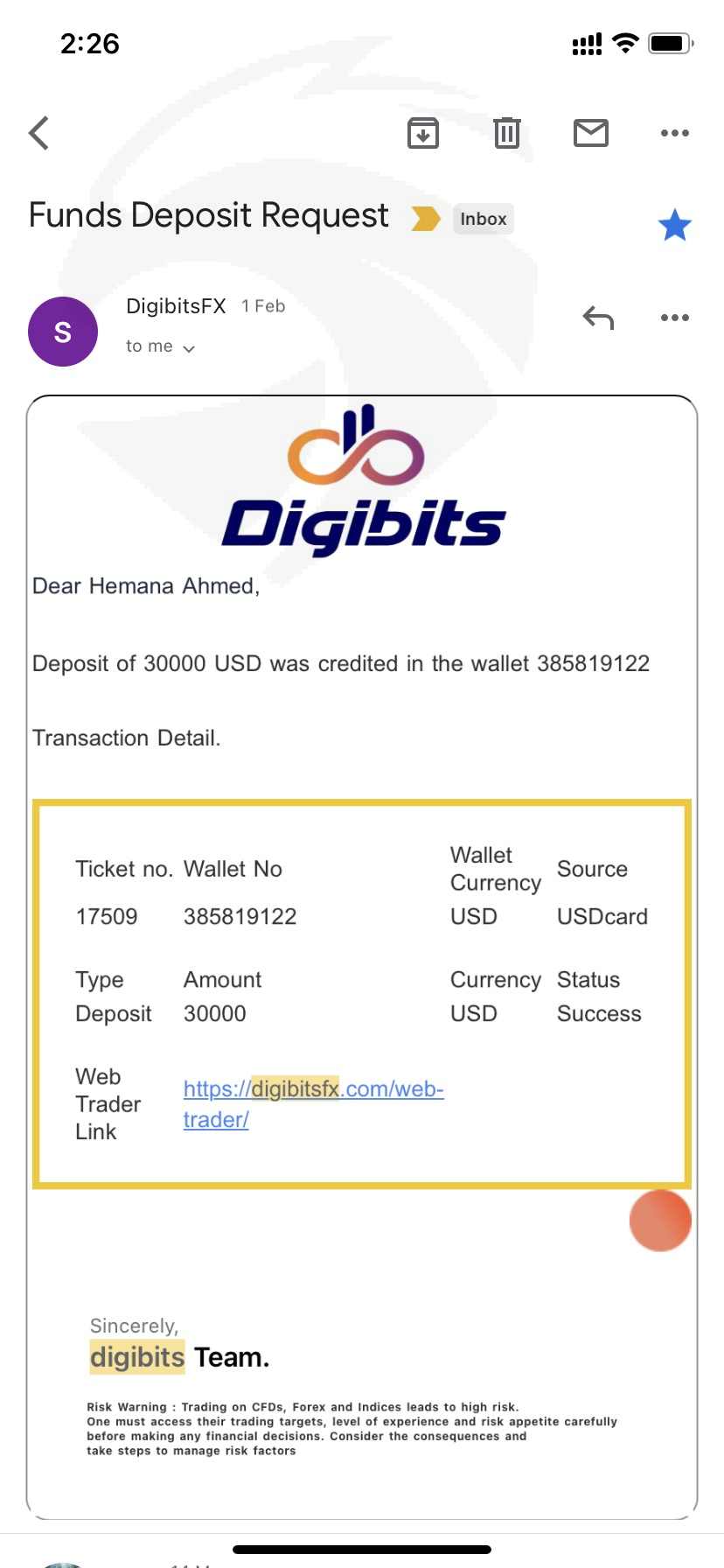Viewport: 724px width, 1568px height.
Task: Open more options for the DigibitsFX message
Action: tap(675, 318)
